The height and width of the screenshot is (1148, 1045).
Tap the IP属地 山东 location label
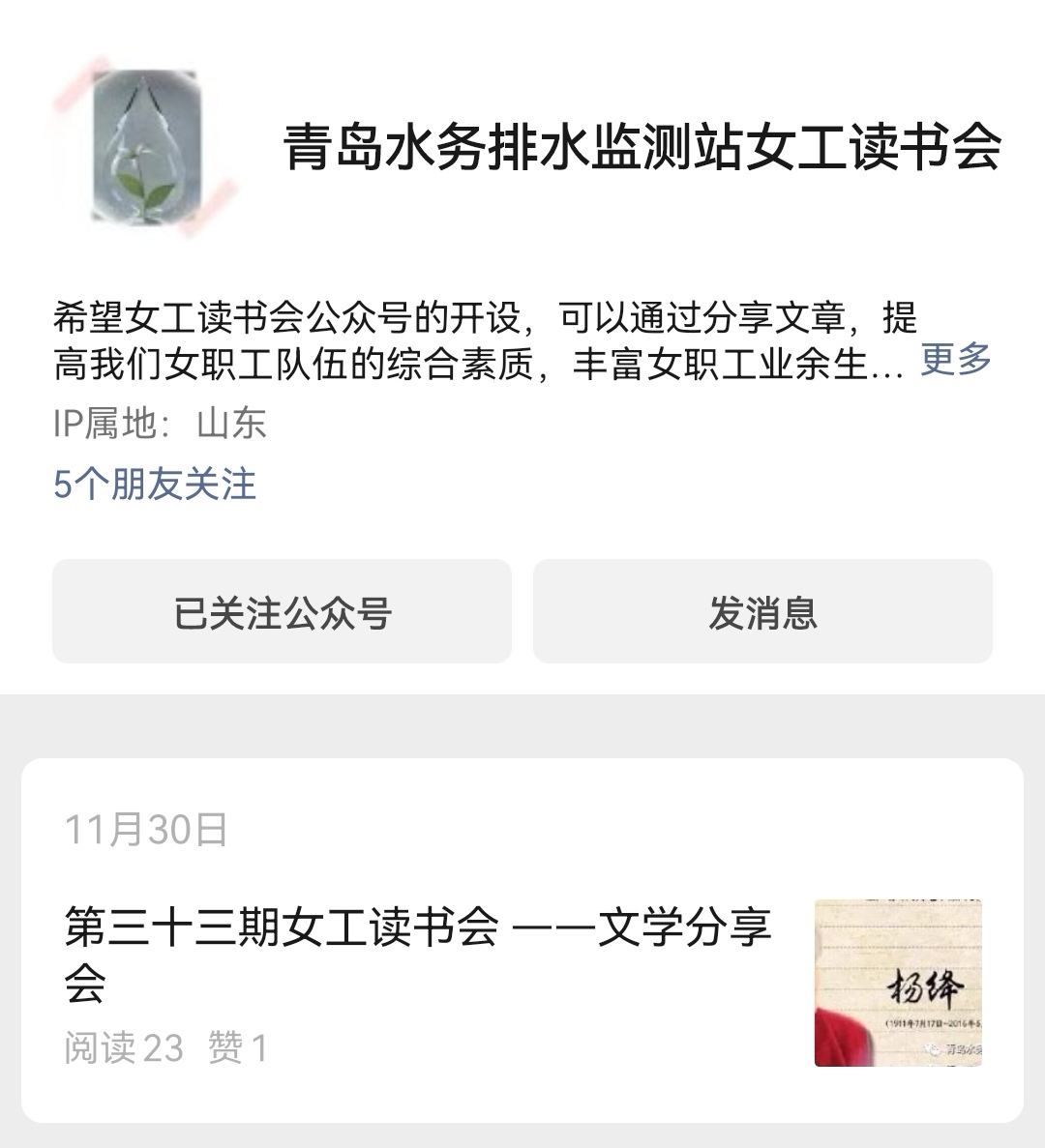coord(160,425)
